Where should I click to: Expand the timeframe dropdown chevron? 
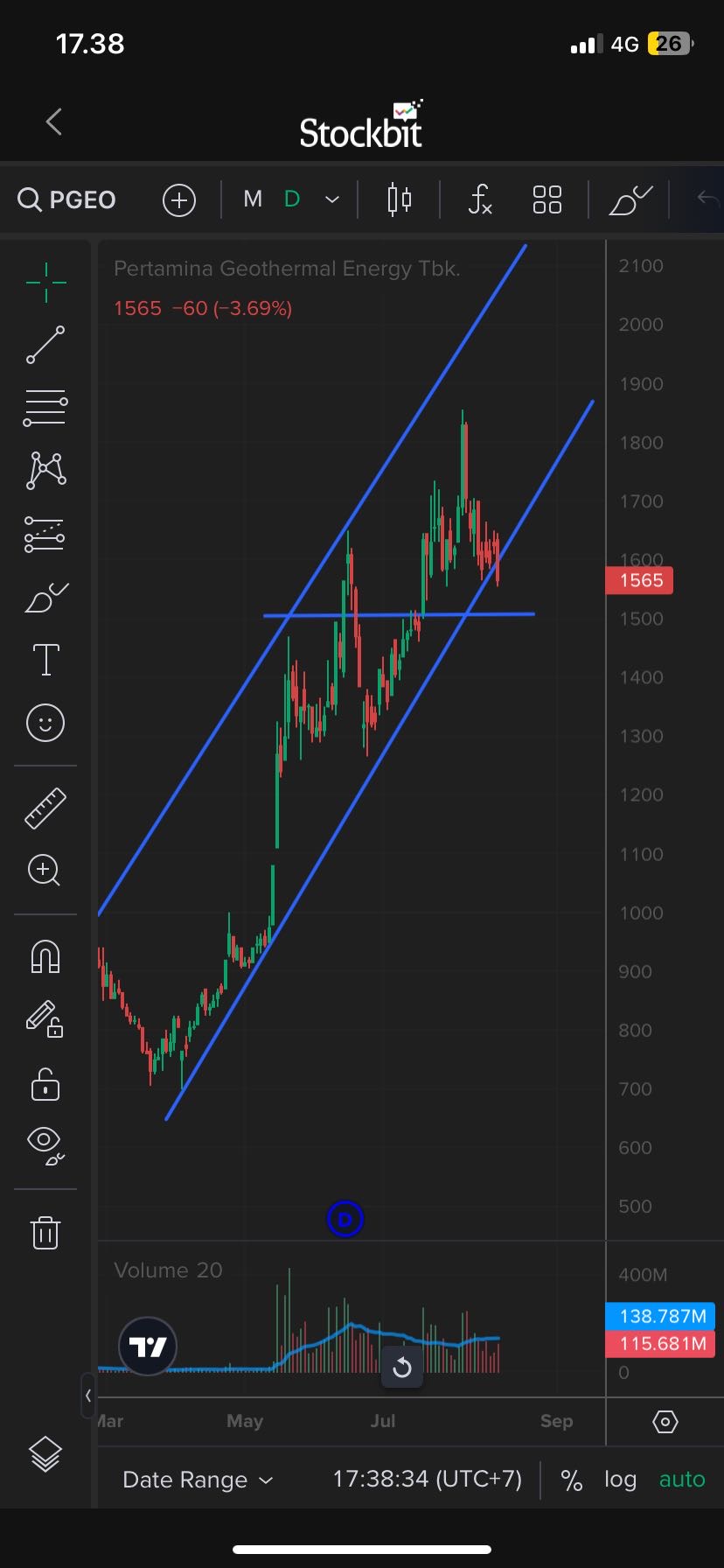332,199
